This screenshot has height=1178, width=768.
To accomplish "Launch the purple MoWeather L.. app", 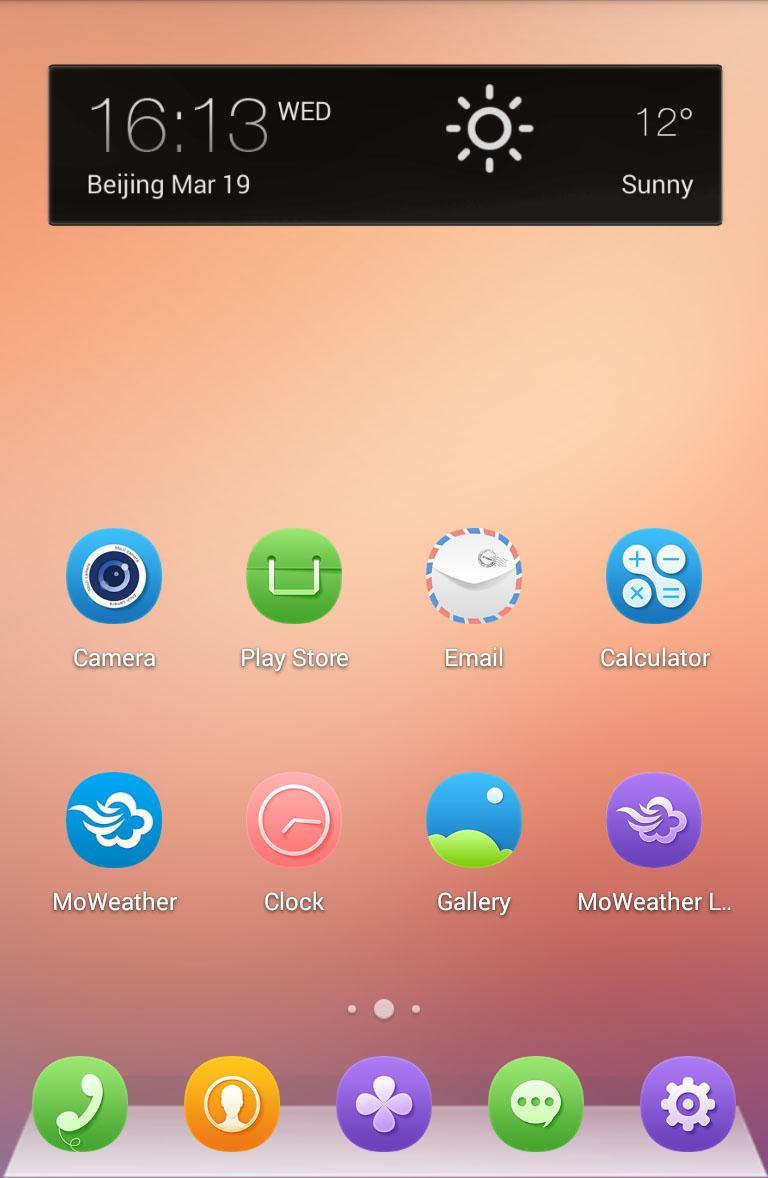I will [654, 820].
